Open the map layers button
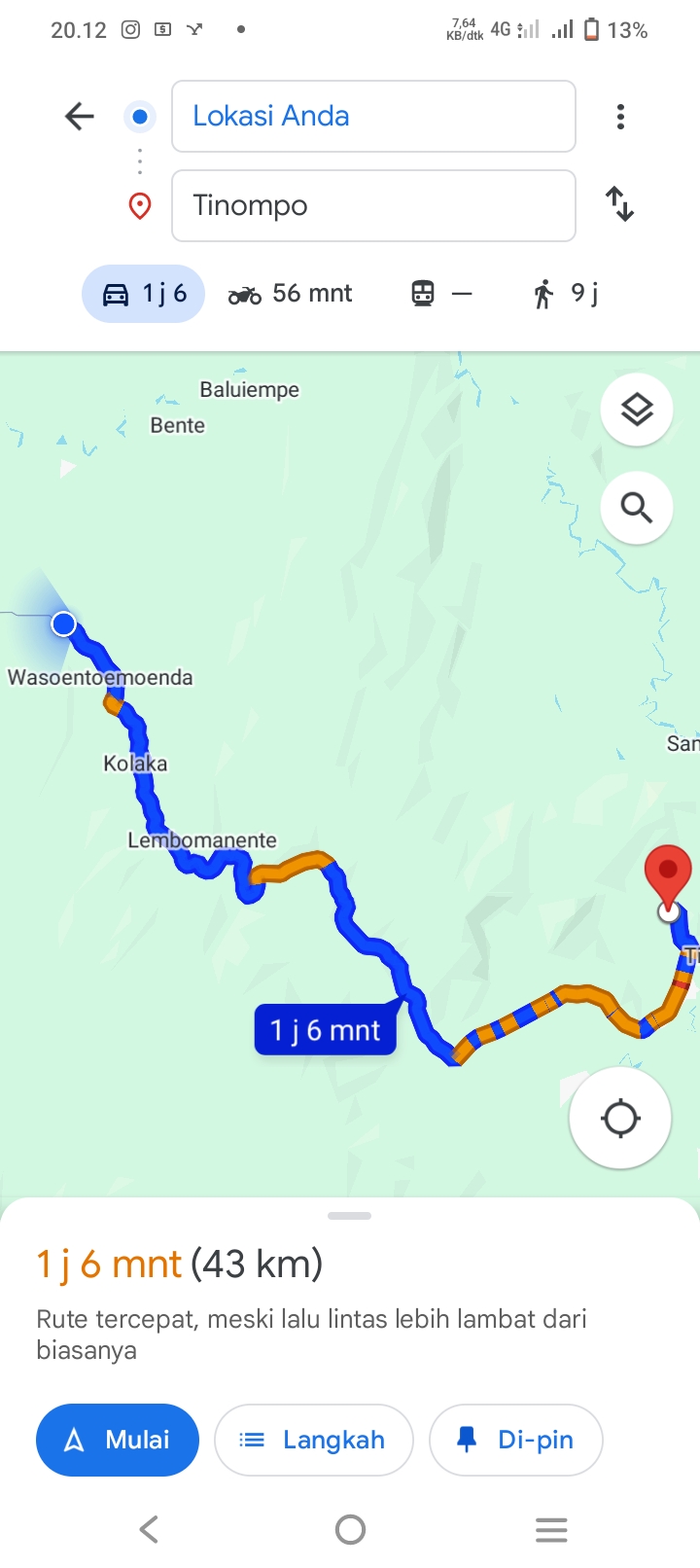The image size is (700, 1568). pos(637,410)
